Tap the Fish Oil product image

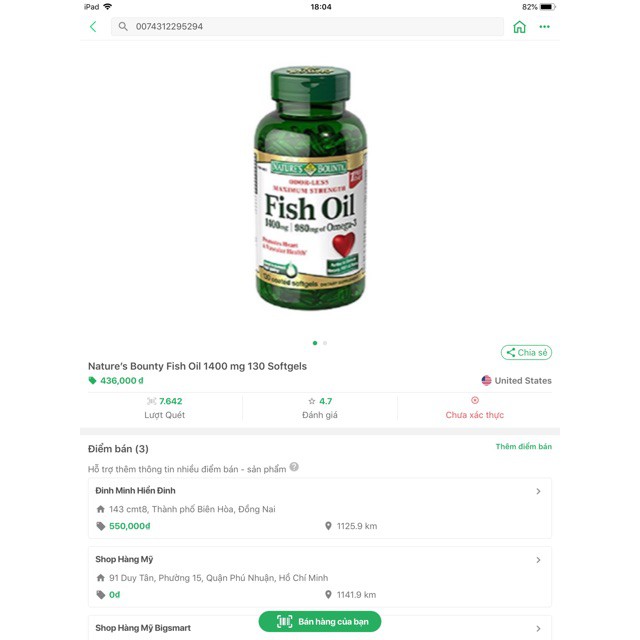point(310,188)
